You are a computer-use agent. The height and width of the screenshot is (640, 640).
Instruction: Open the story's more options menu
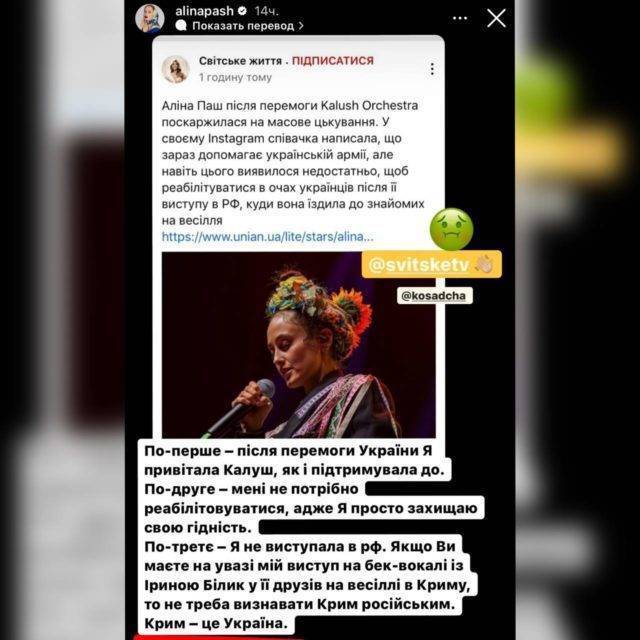coord(457,17)
